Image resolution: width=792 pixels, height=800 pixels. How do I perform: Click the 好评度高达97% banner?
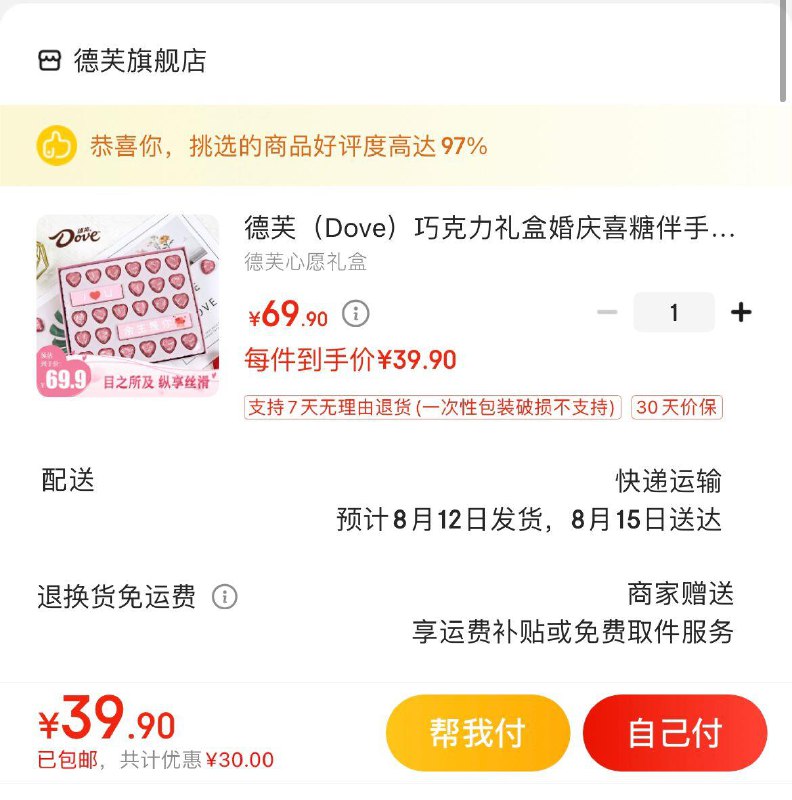290,145
